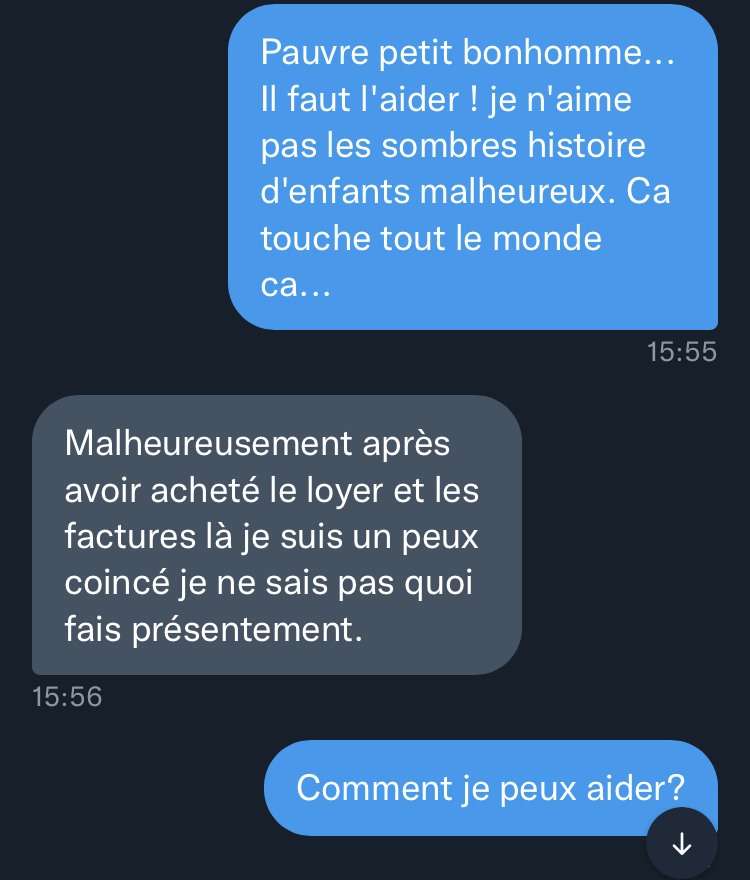This screenshot has width=750, height=880.
Task: Jump to the latest message with the down arrow
Action: pos(681,844)
